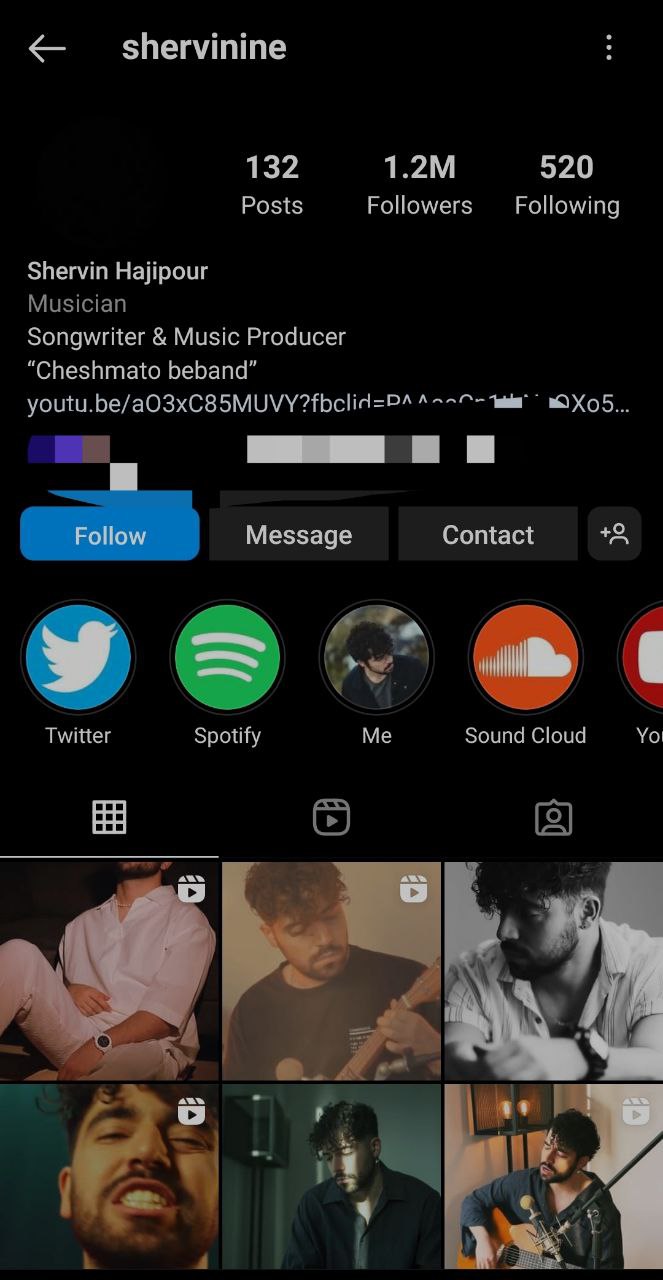Go back using the arrow icon

46,48
